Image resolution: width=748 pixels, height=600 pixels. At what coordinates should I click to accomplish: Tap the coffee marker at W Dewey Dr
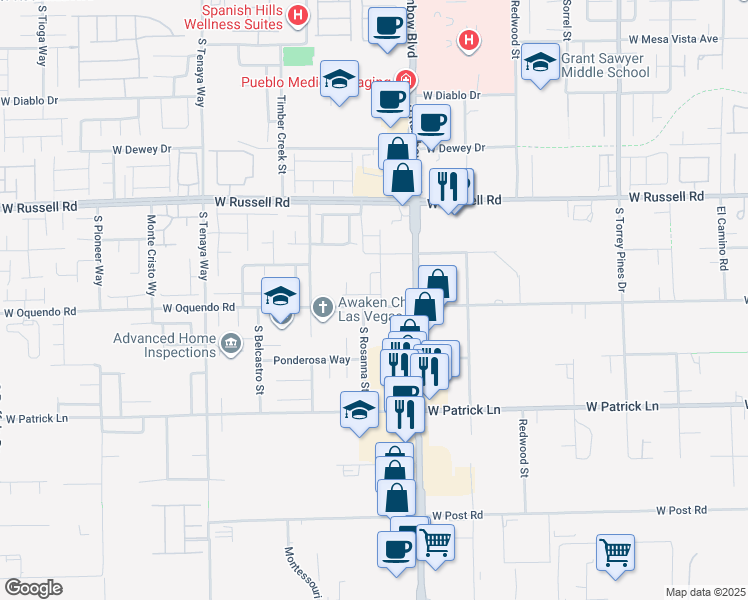click(431, 127)
